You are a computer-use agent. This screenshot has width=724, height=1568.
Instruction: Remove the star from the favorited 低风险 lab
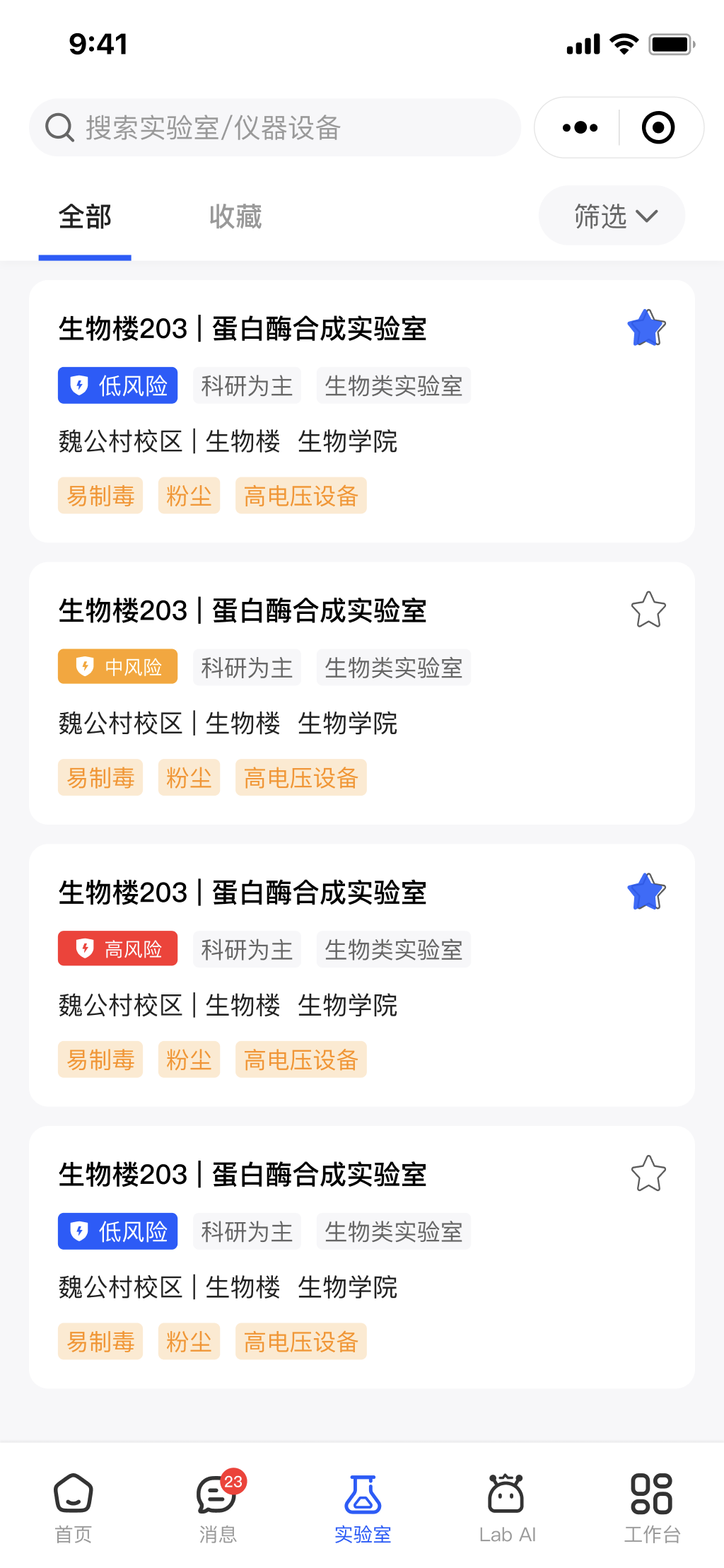(647, 328)
